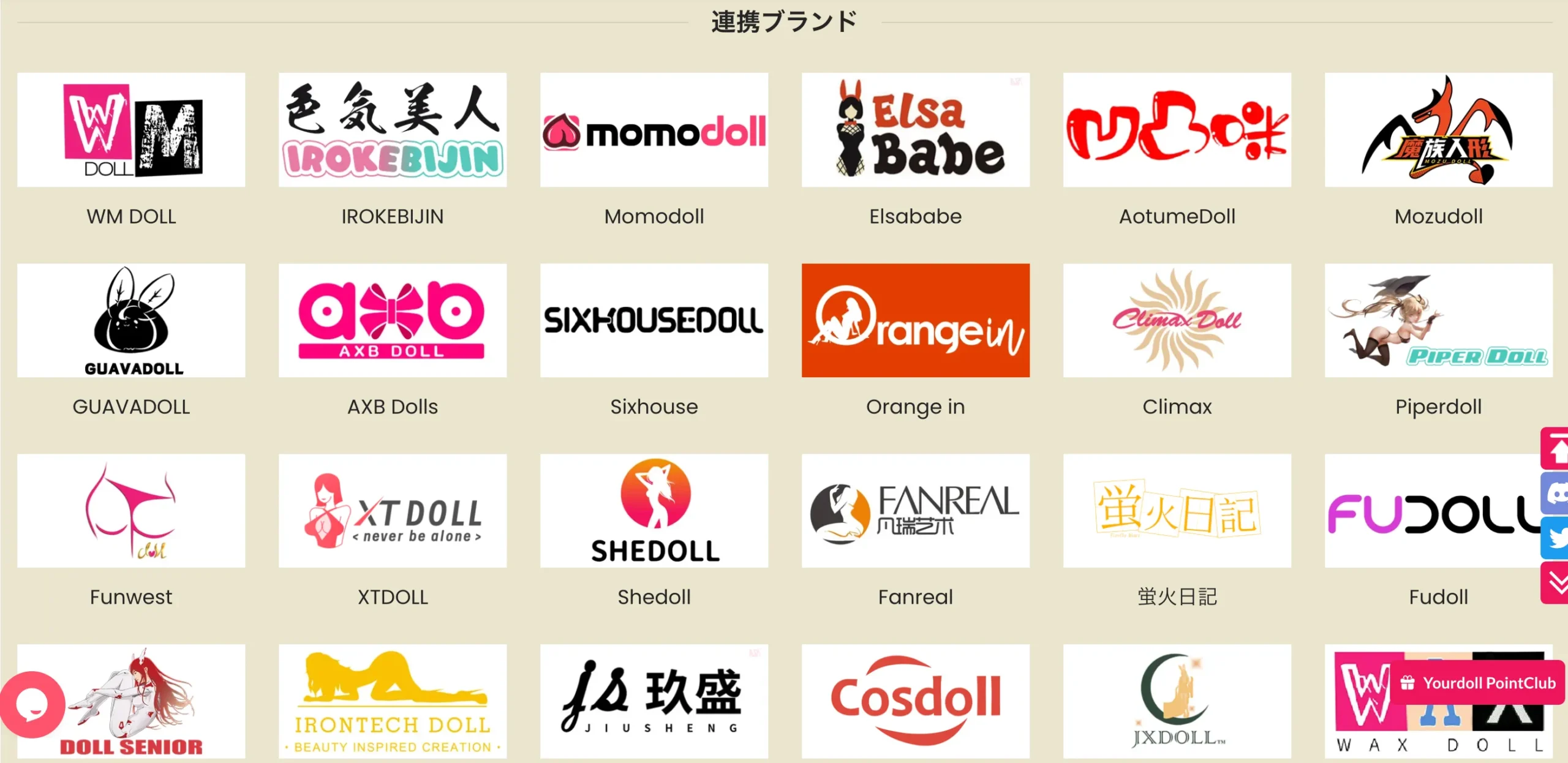This screenshot has width=1568, height=763.
Task: Tap the Climax brand card
Action: point(1177,320)
